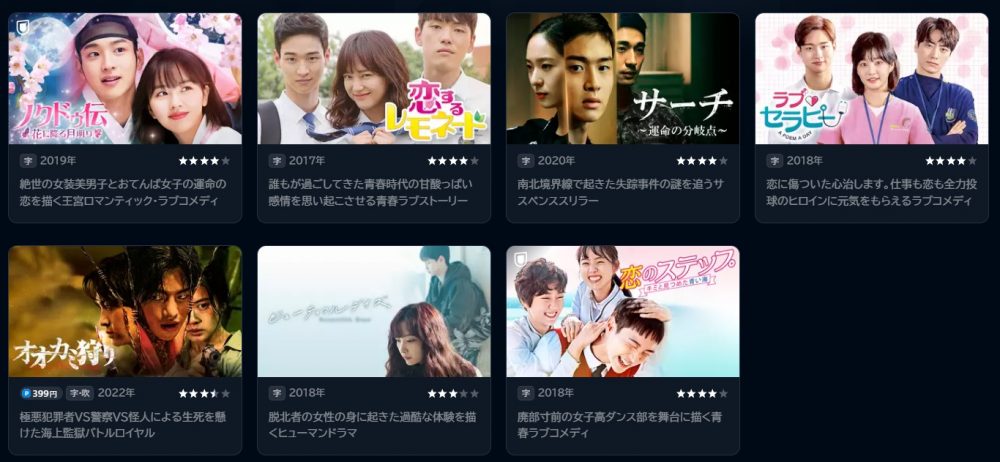Open the ラブセラピー romantic comedy card
The width and height of the screenshot is (1000, 462).
(871, 80)
